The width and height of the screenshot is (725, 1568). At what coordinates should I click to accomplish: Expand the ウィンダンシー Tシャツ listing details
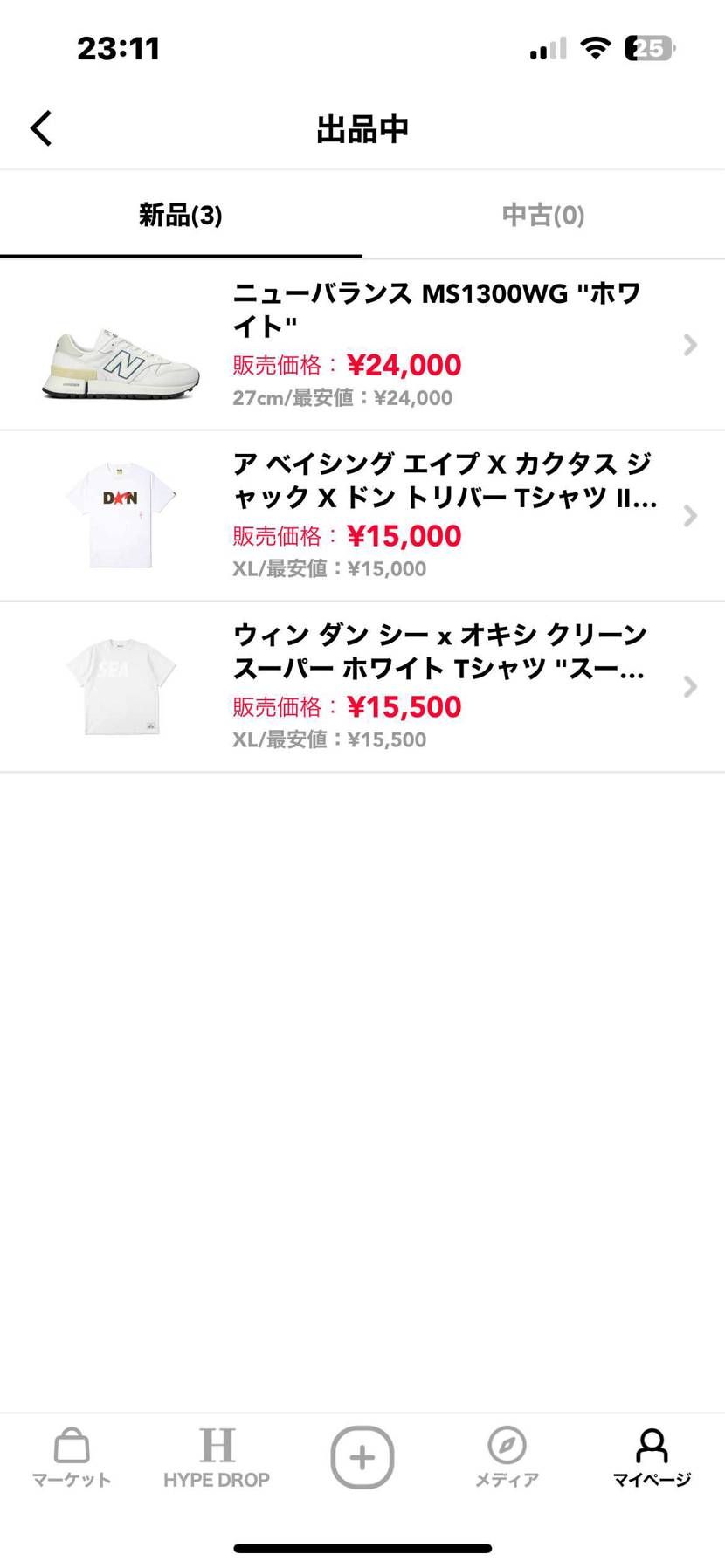pos(689,686)
